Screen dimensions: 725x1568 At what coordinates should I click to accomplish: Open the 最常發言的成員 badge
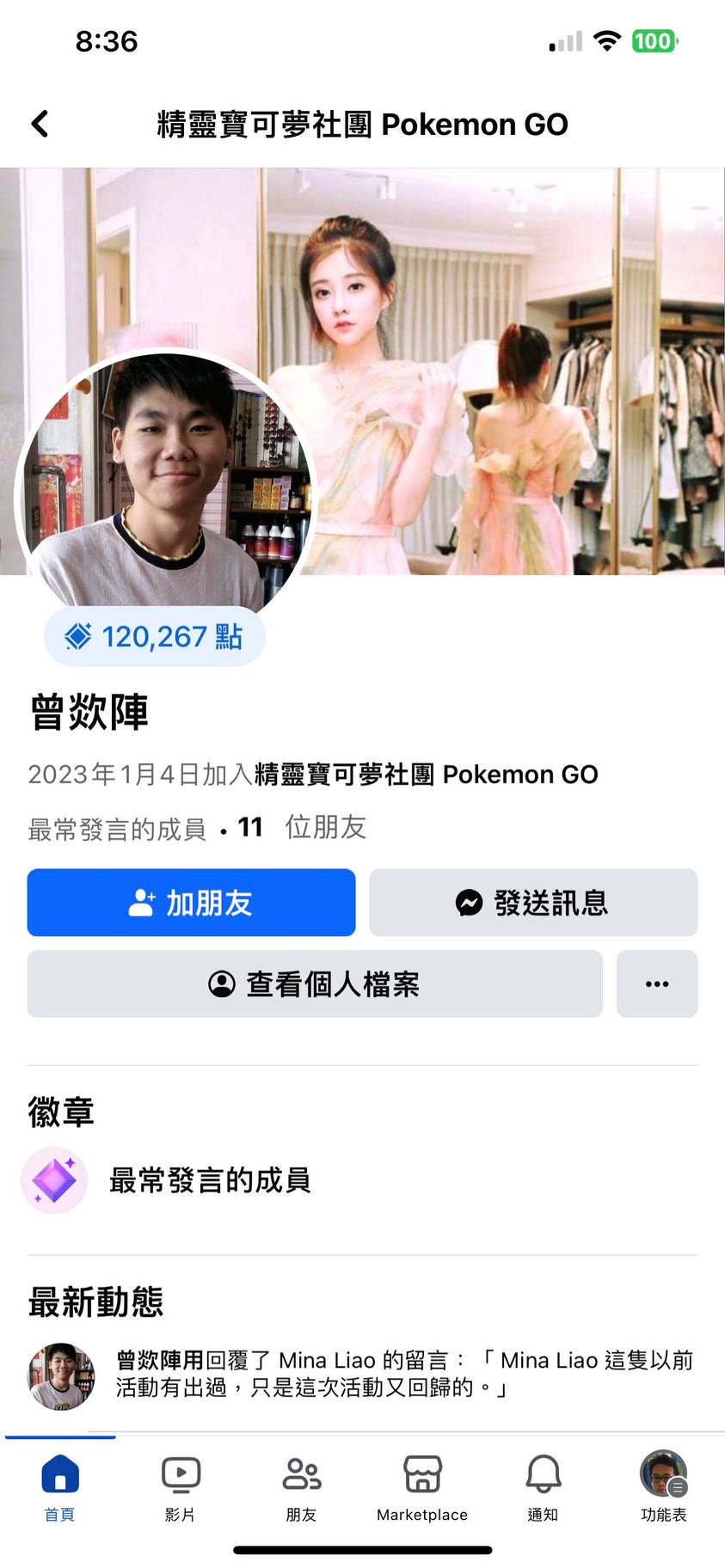(x=209, y=1180)
